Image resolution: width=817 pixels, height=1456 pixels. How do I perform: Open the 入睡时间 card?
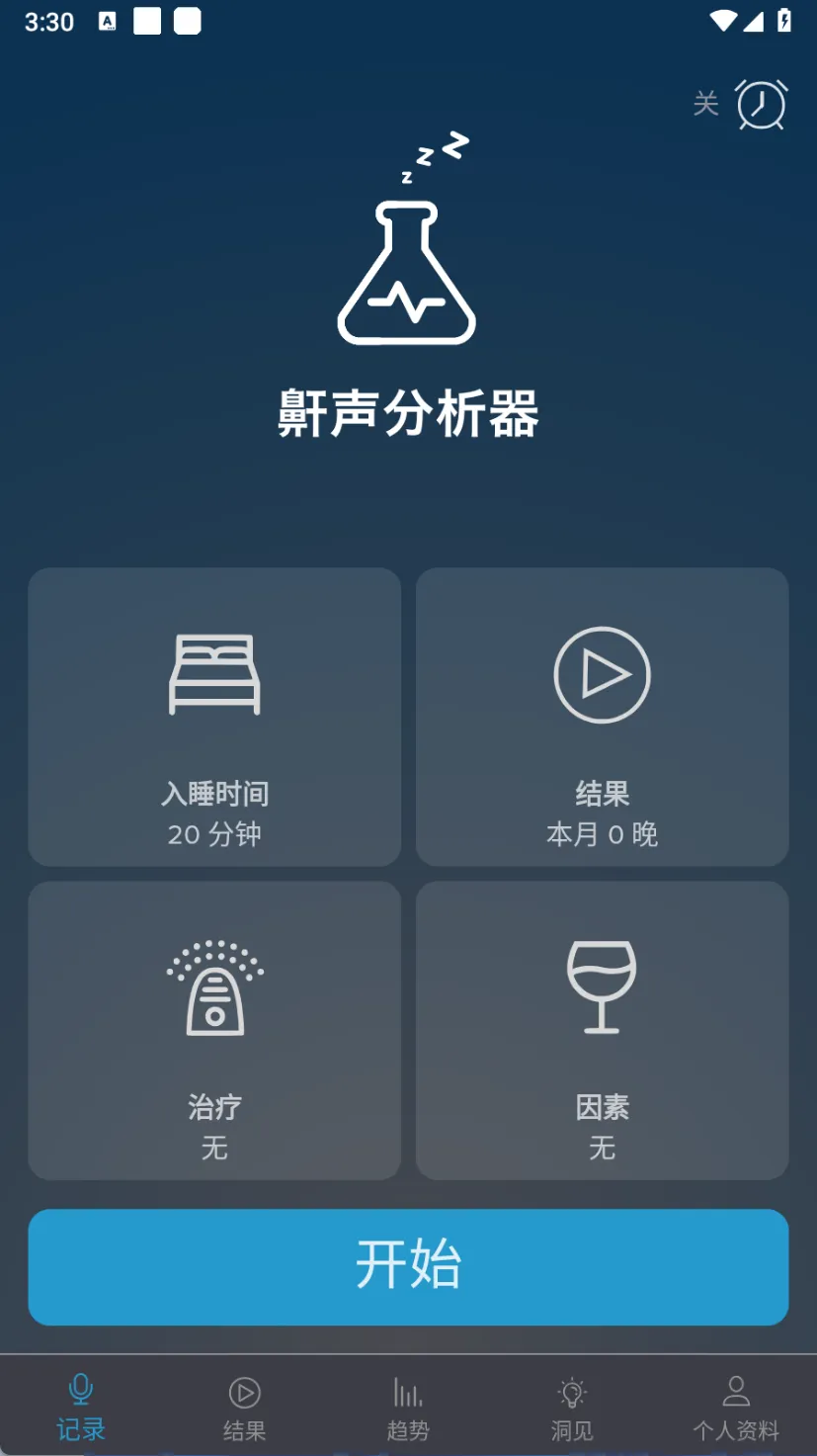[x=214, y=717]
